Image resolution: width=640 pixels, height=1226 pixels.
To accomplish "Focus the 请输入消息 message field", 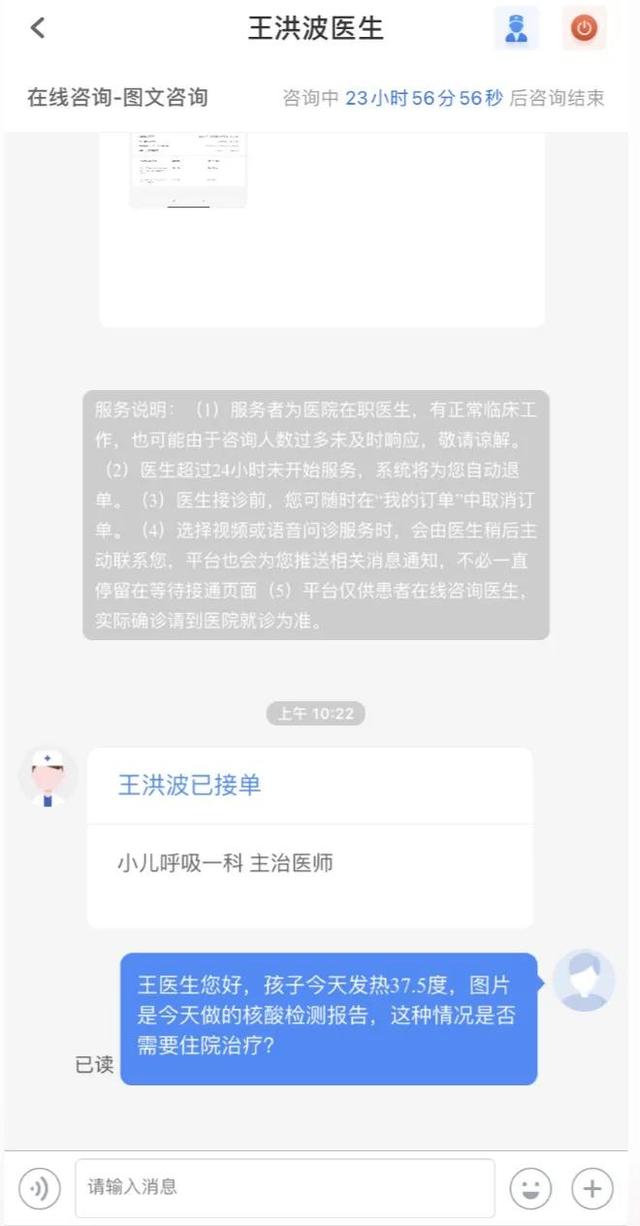I will 285,1188.
